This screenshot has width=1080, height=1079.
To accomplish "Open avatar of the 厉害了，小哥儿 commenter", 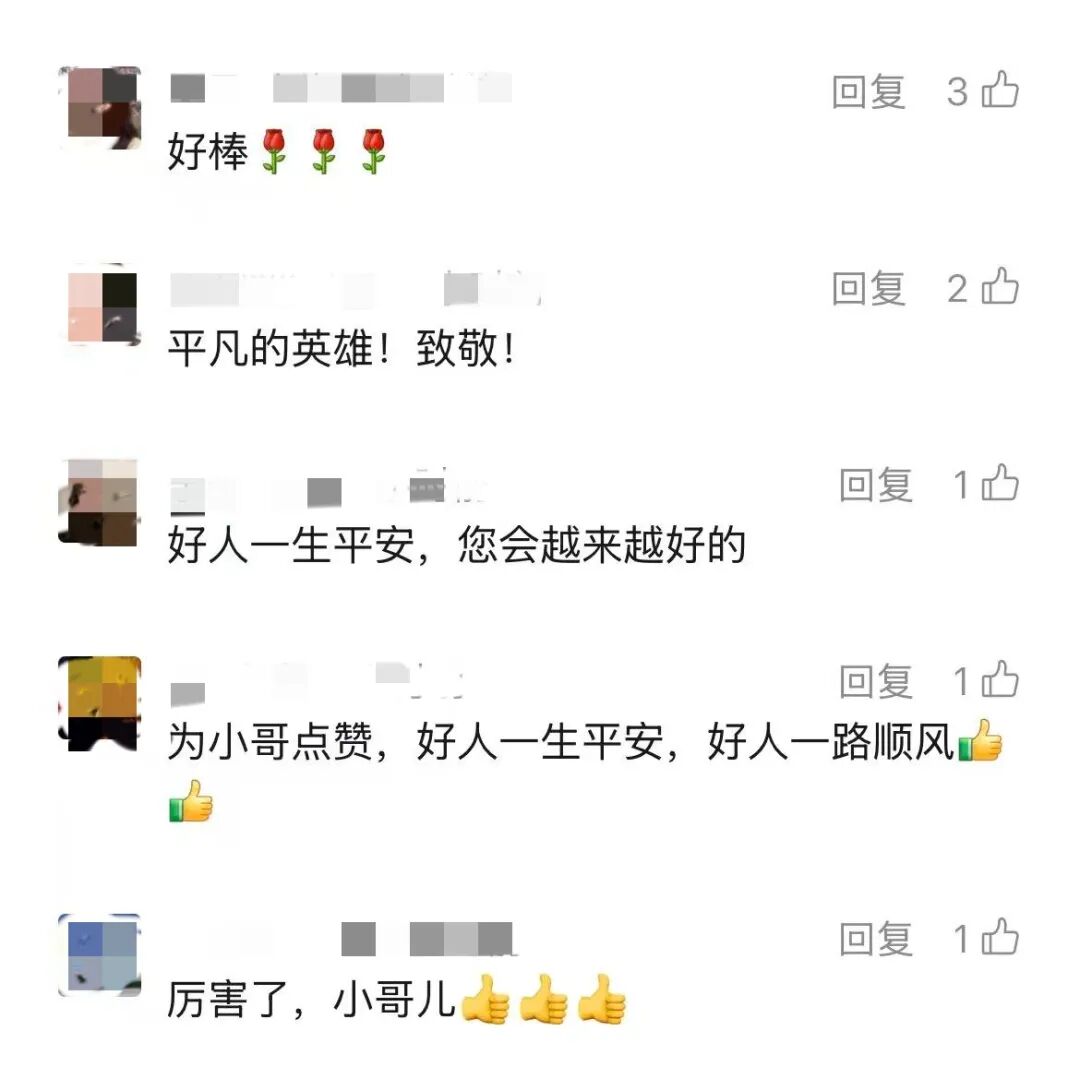I will (x=98, y=954).
